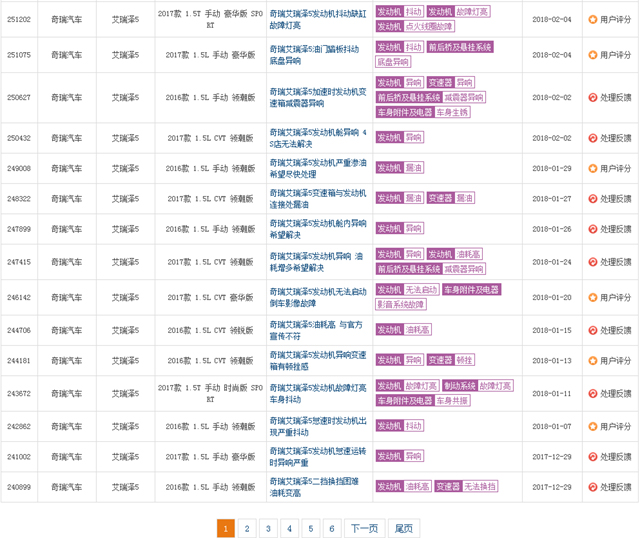The width and height of the screenshot is (640, 538).
Task: Open page 6 of the list
Action: point(331,528)
